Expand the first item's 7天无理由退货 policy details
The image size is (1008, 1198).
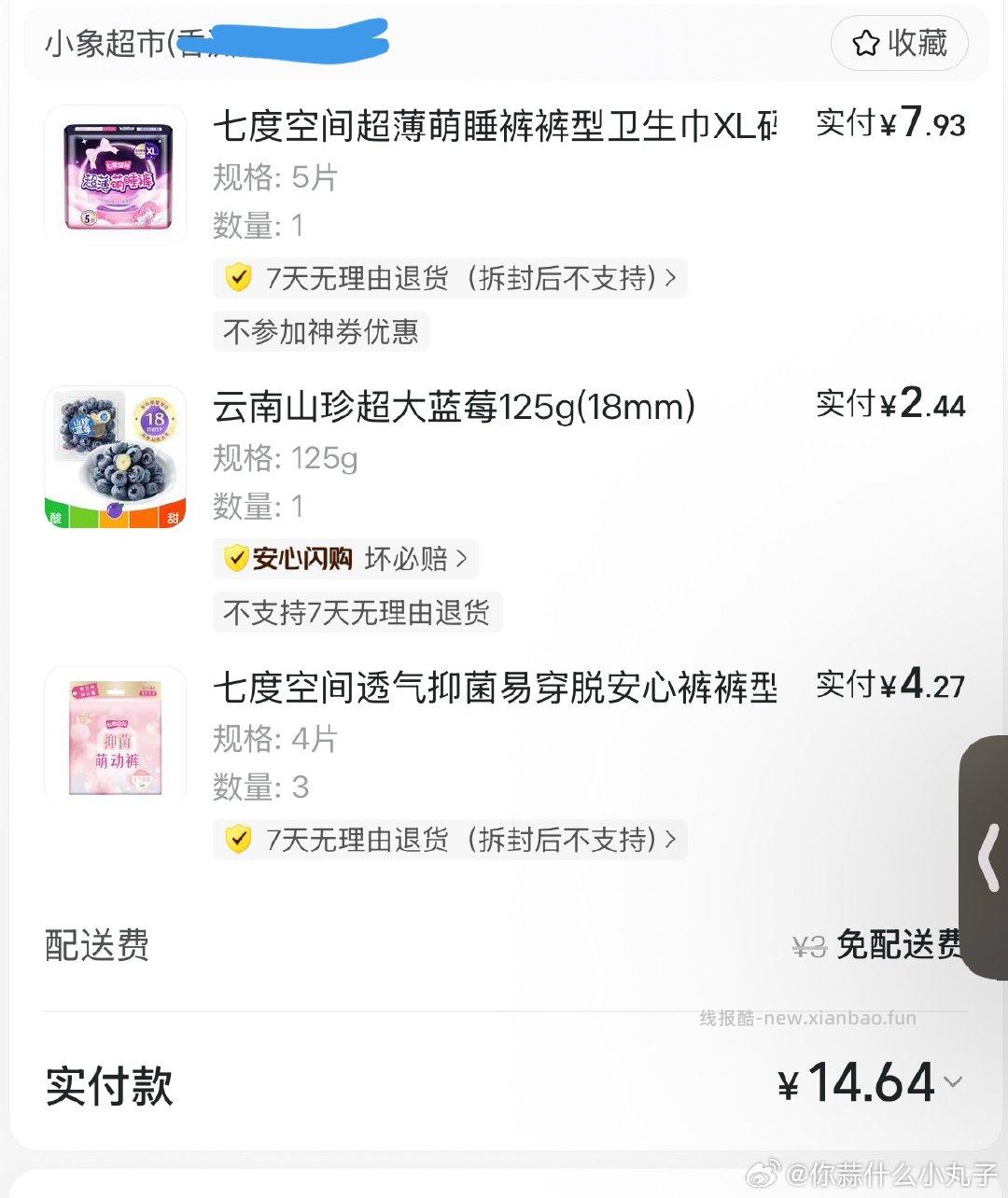click(669, 278)
